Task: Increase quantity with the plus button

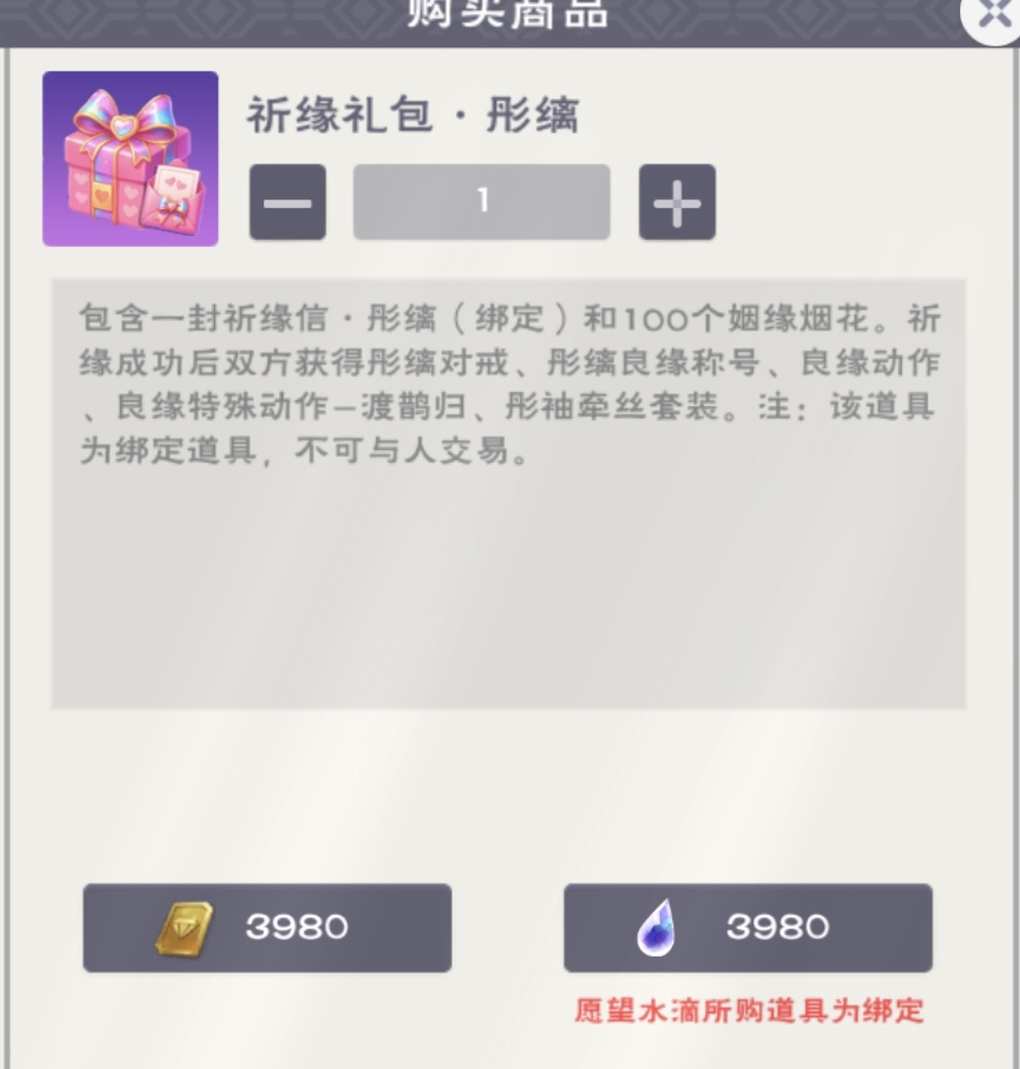Action: (677, 202)
